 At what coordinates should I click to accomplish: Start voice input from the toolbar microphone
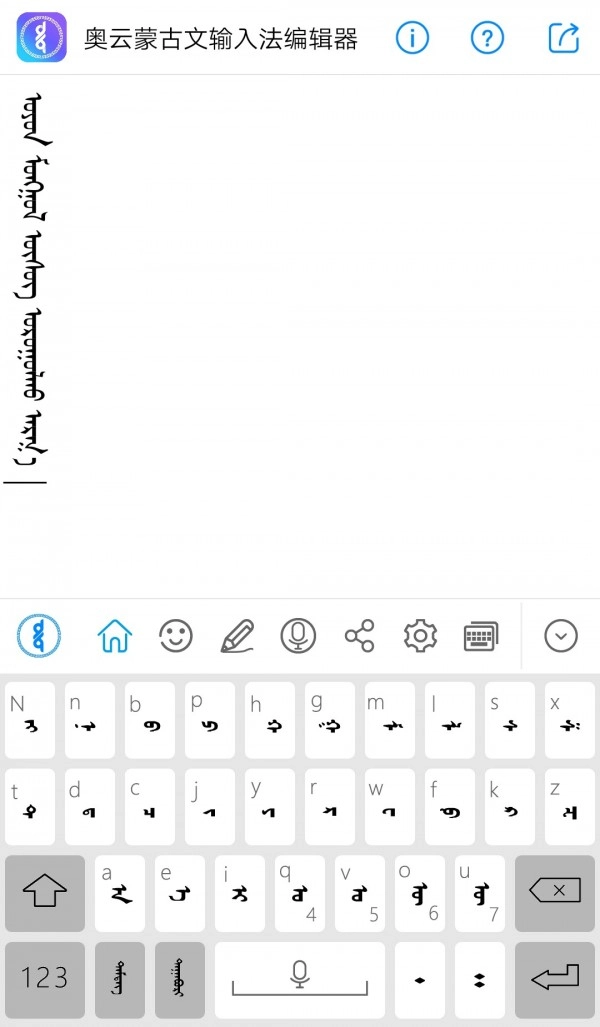[x=298, y=635]
